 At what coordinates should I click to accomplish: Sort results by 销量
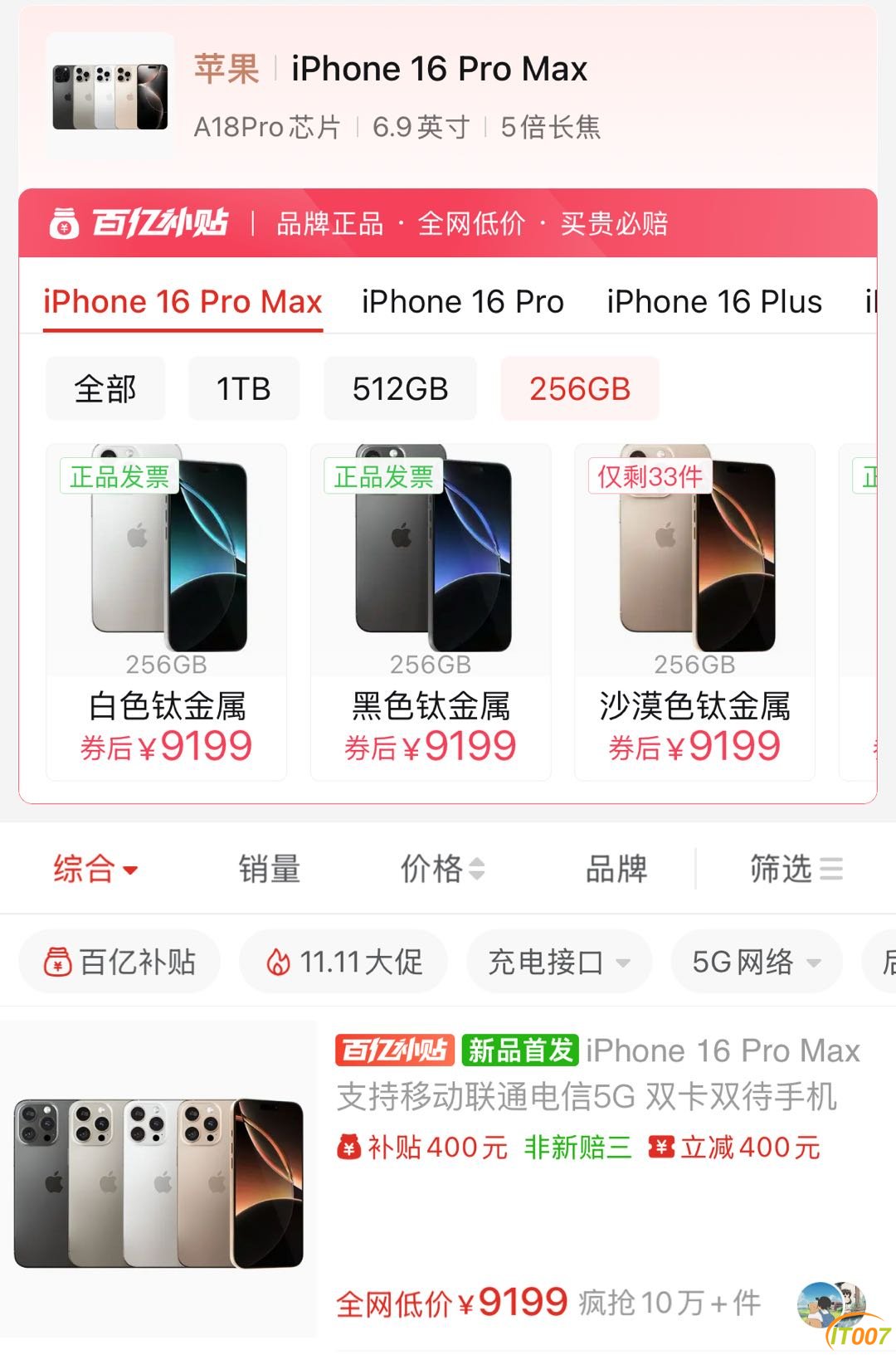tap(269, 869)
